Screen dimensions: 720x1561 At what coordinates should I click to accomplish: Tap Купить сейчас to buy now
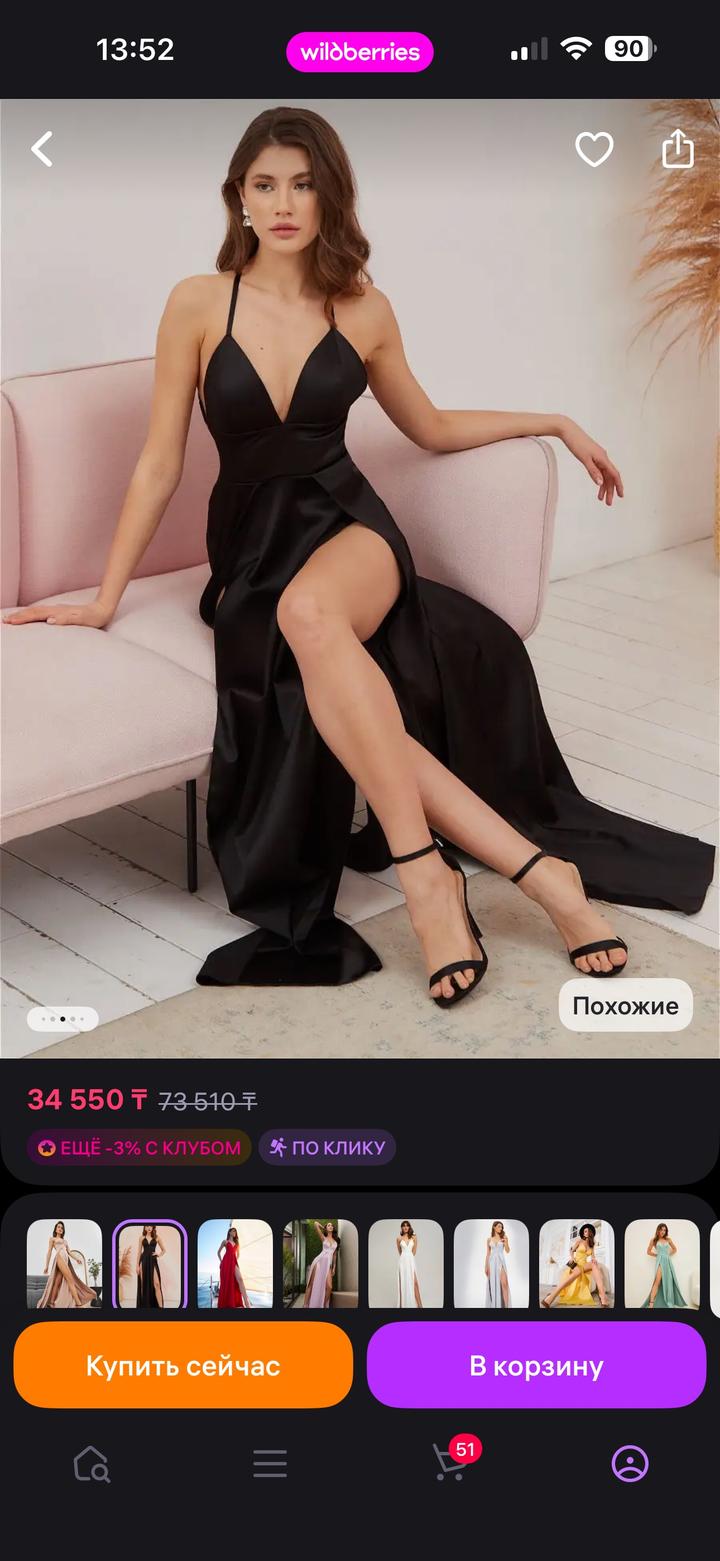click(183, 1364)
